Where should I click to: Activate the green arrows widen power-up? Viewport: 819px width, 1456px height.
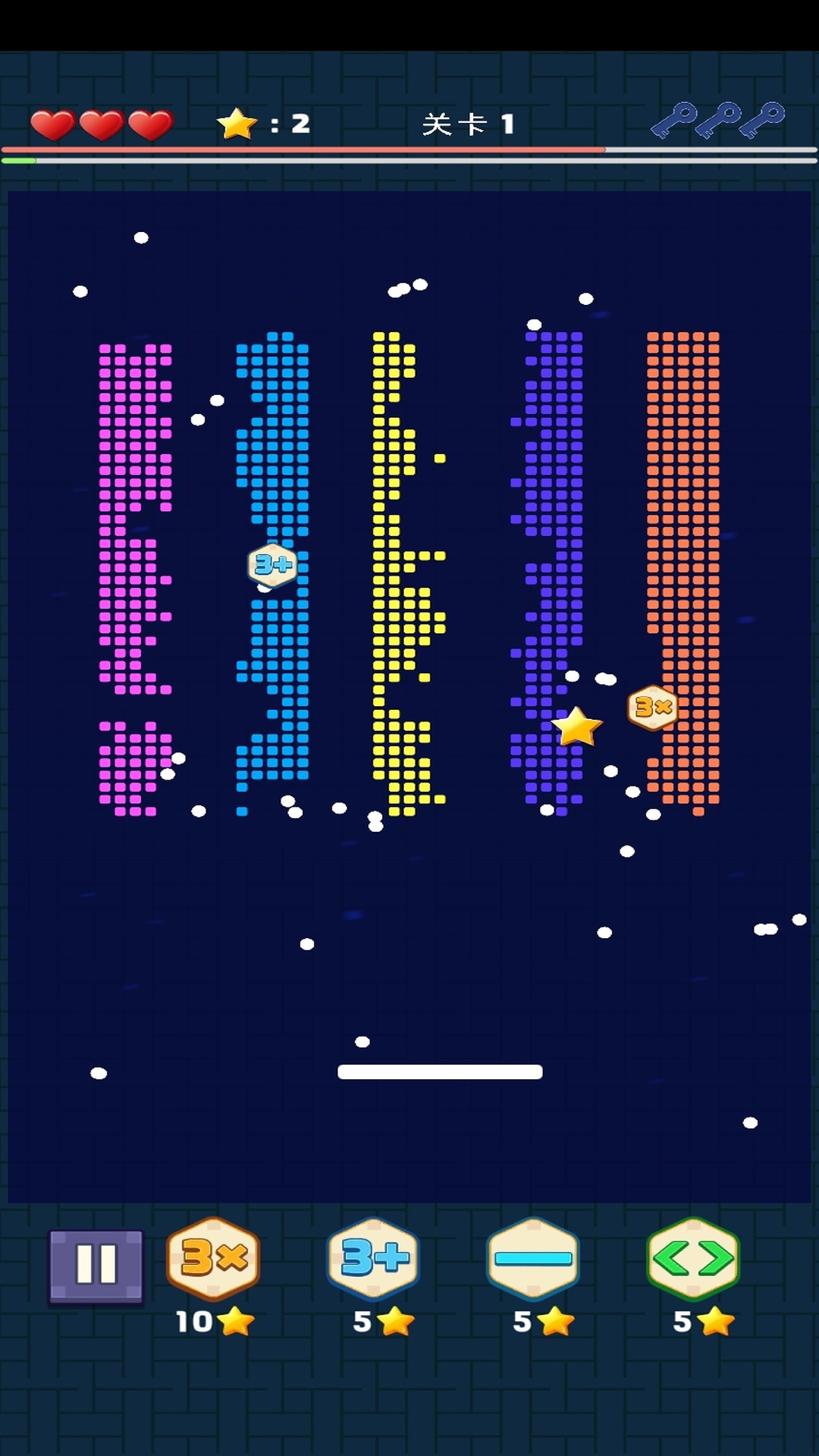click(x=693, y=1260)
